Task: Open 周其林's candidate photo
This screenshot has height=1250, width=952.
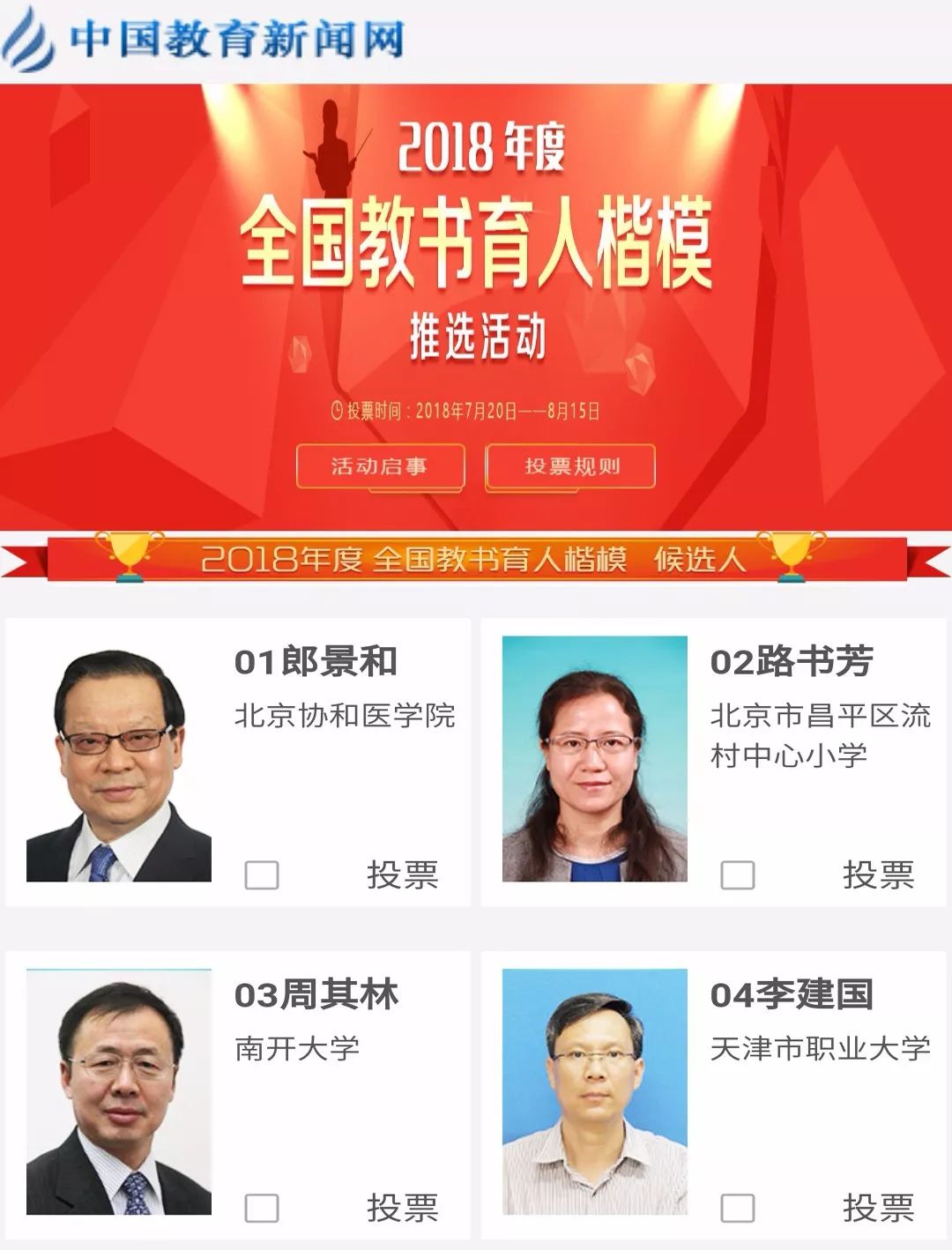Action: (119, 1092)
